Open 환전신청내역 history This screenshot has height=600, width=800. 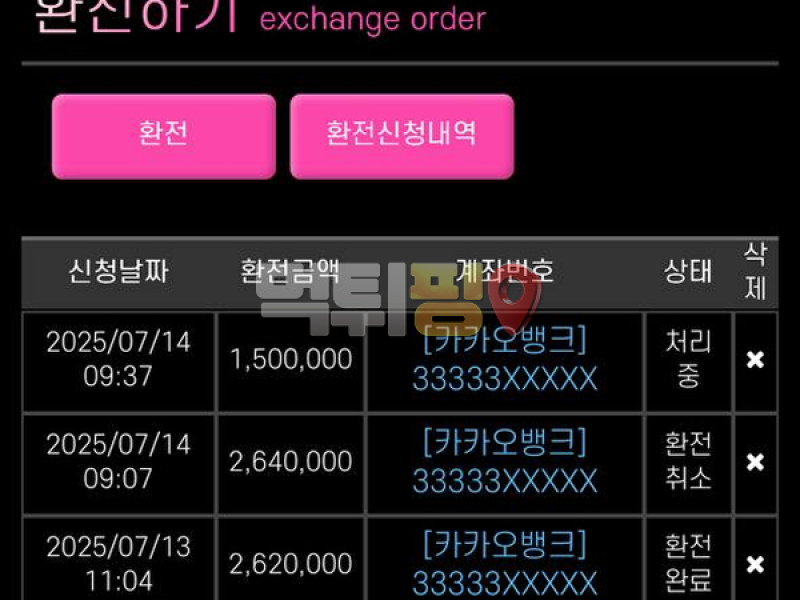click(x=401, y=136)
